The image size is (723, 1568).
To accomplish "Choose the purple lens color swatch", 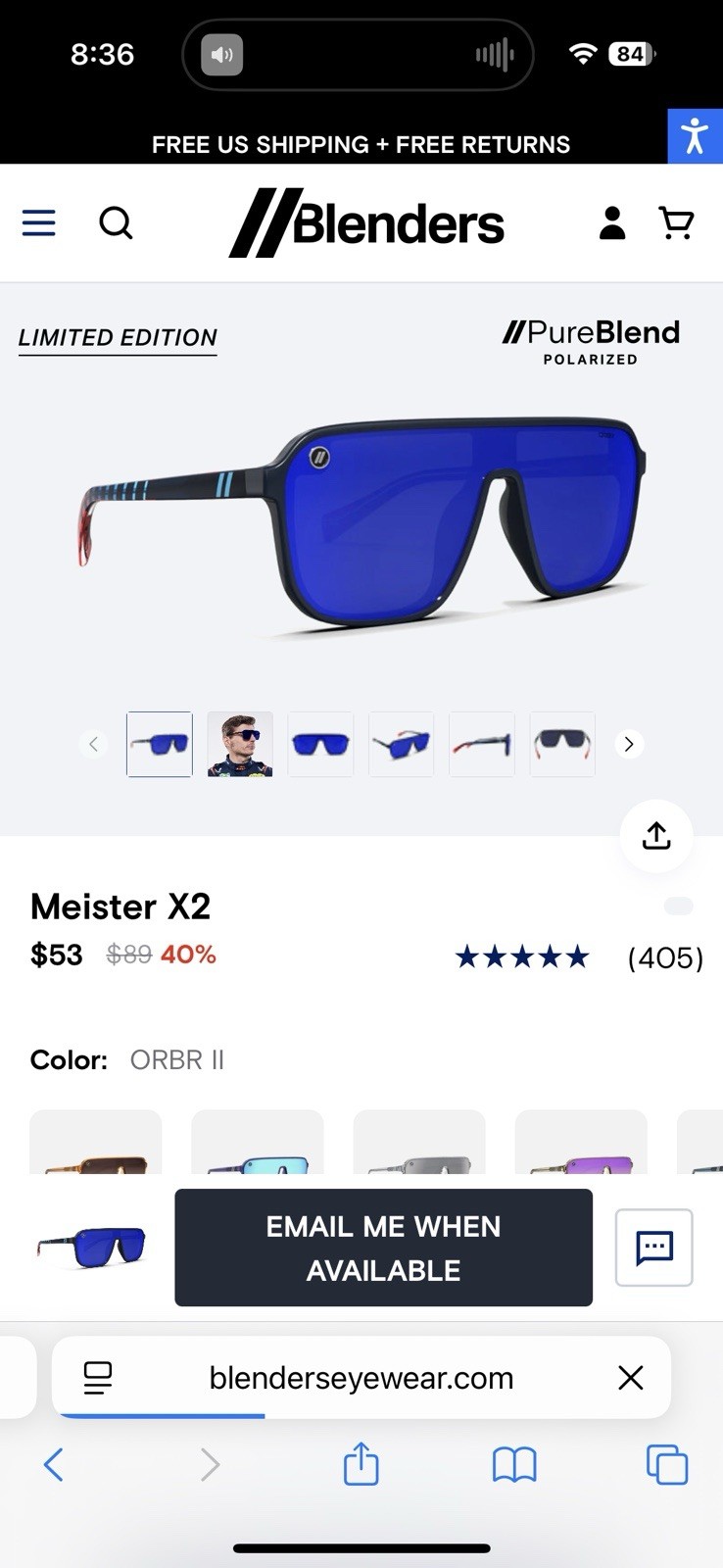I will click(581, 1145).
